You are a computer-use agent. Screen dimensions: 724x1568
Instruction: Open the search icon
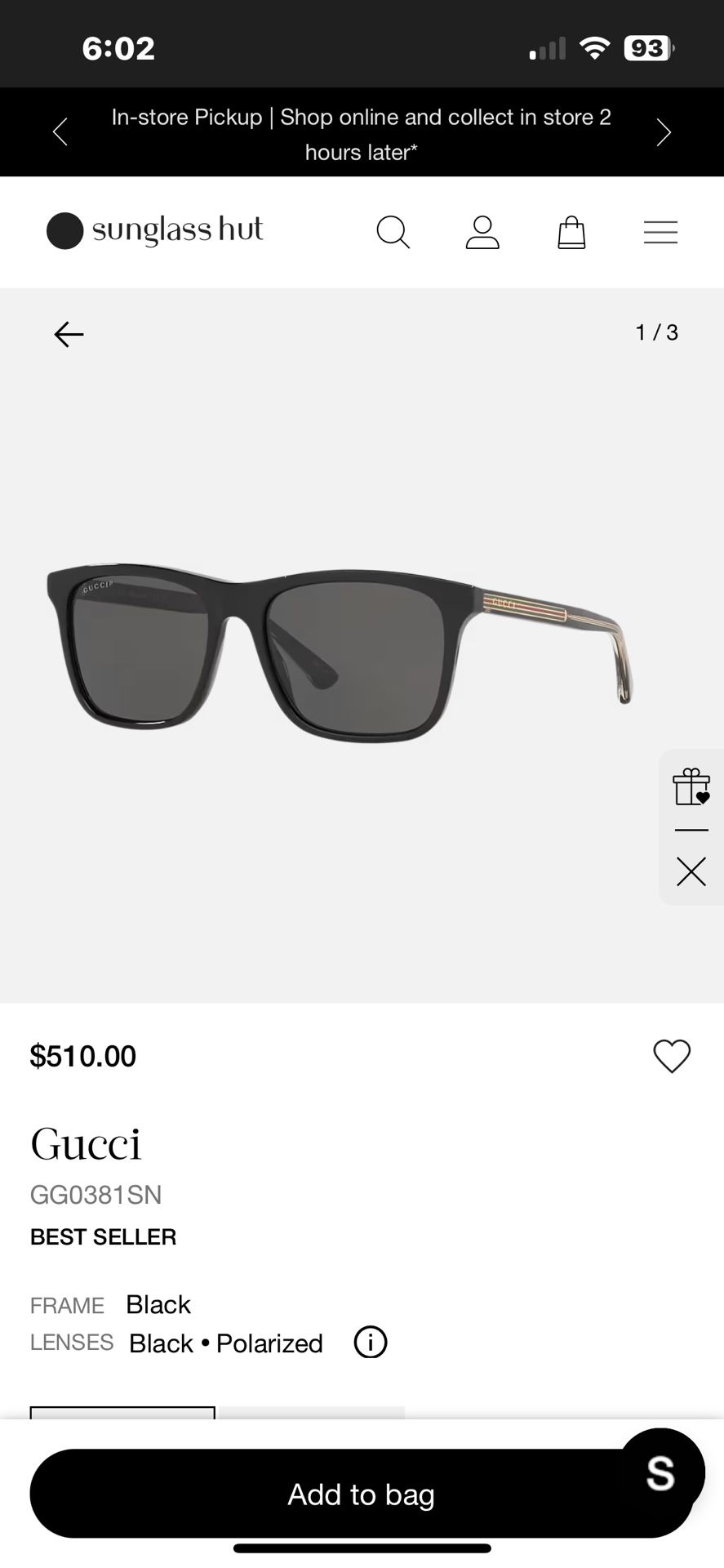[x=393, y=232]
